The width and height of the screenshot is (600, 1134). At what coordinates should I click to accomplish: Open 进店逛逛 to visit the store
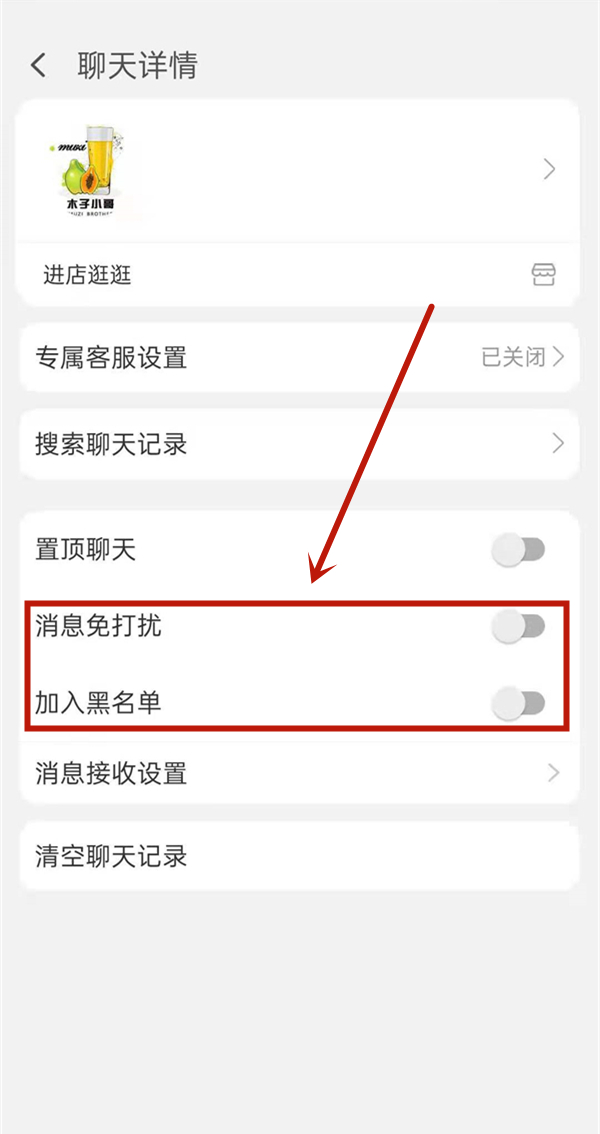(x=298, y=275)
